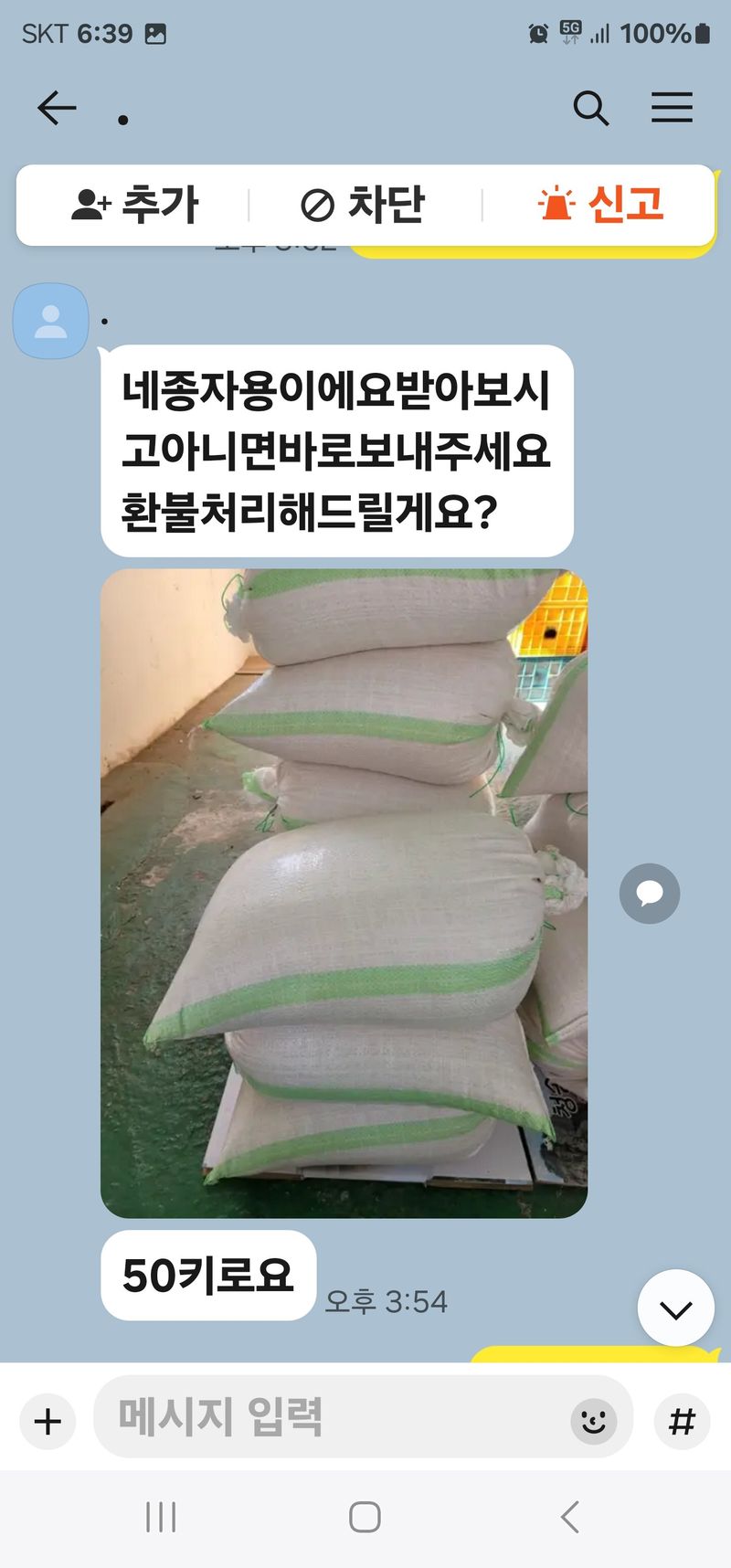View the sack photo in full screen
The height and width of the screenshot is (1568, 731).
coord(344,893)
